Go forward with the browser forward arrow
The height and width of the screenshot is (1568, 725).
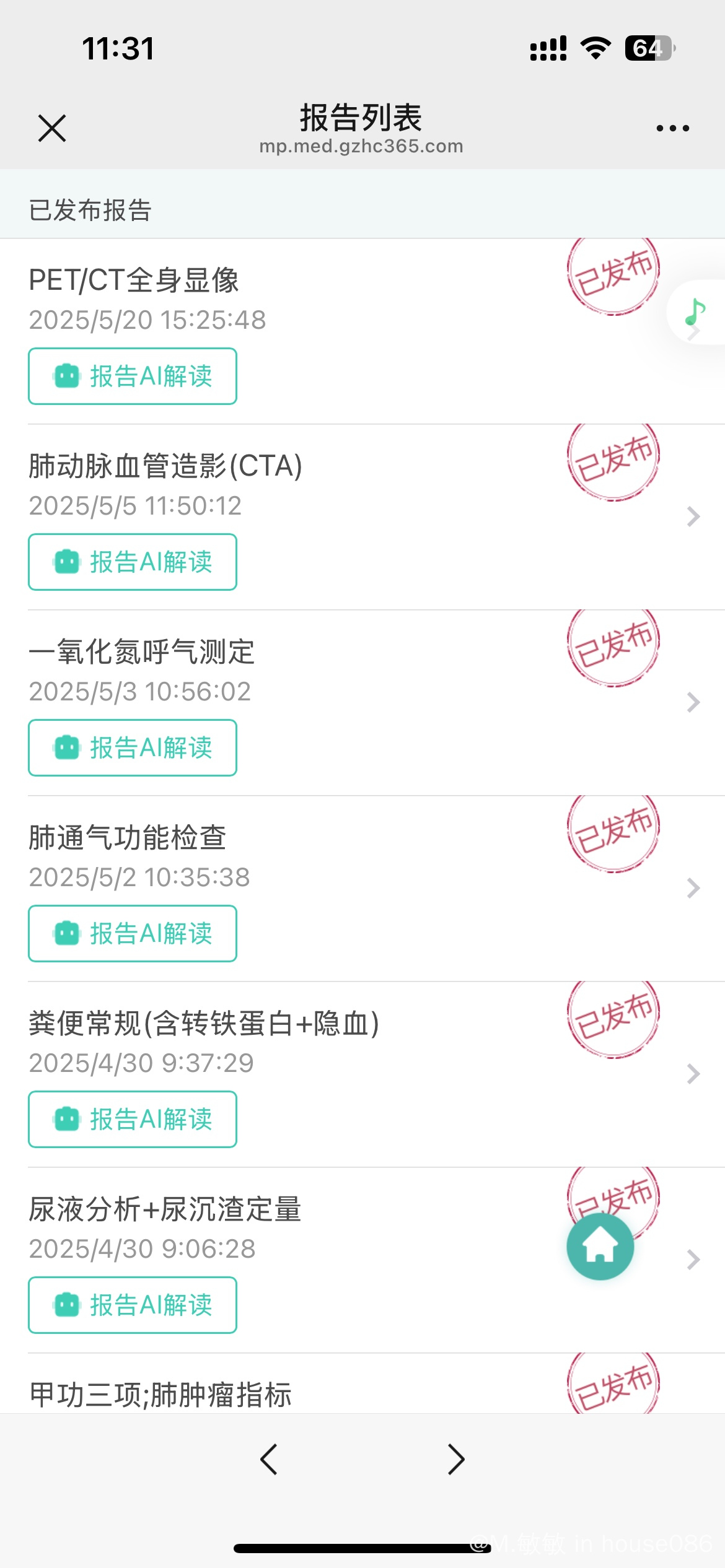point(456,1459)
